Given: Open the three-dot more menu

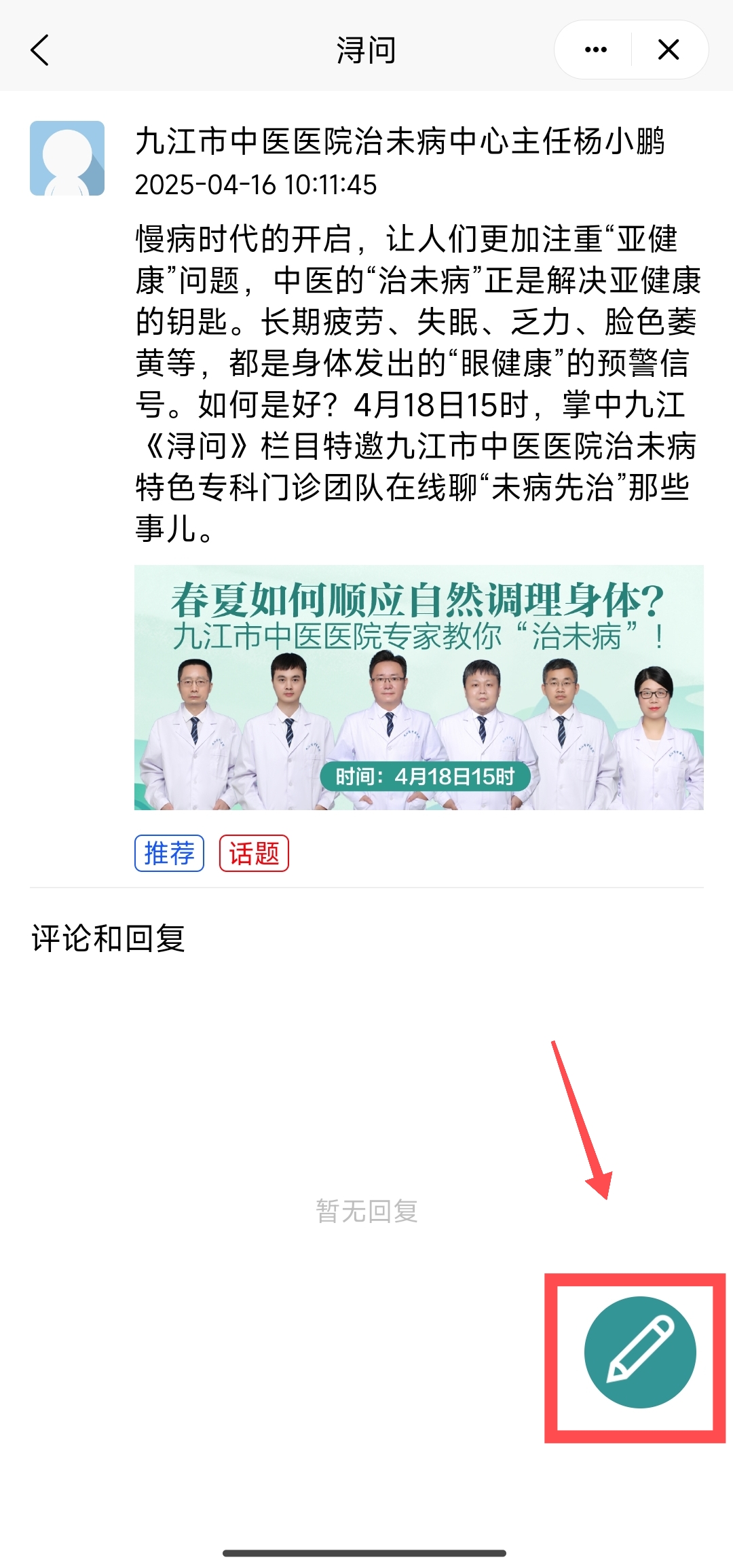Looking at the screenshot, I should (595, 50).
